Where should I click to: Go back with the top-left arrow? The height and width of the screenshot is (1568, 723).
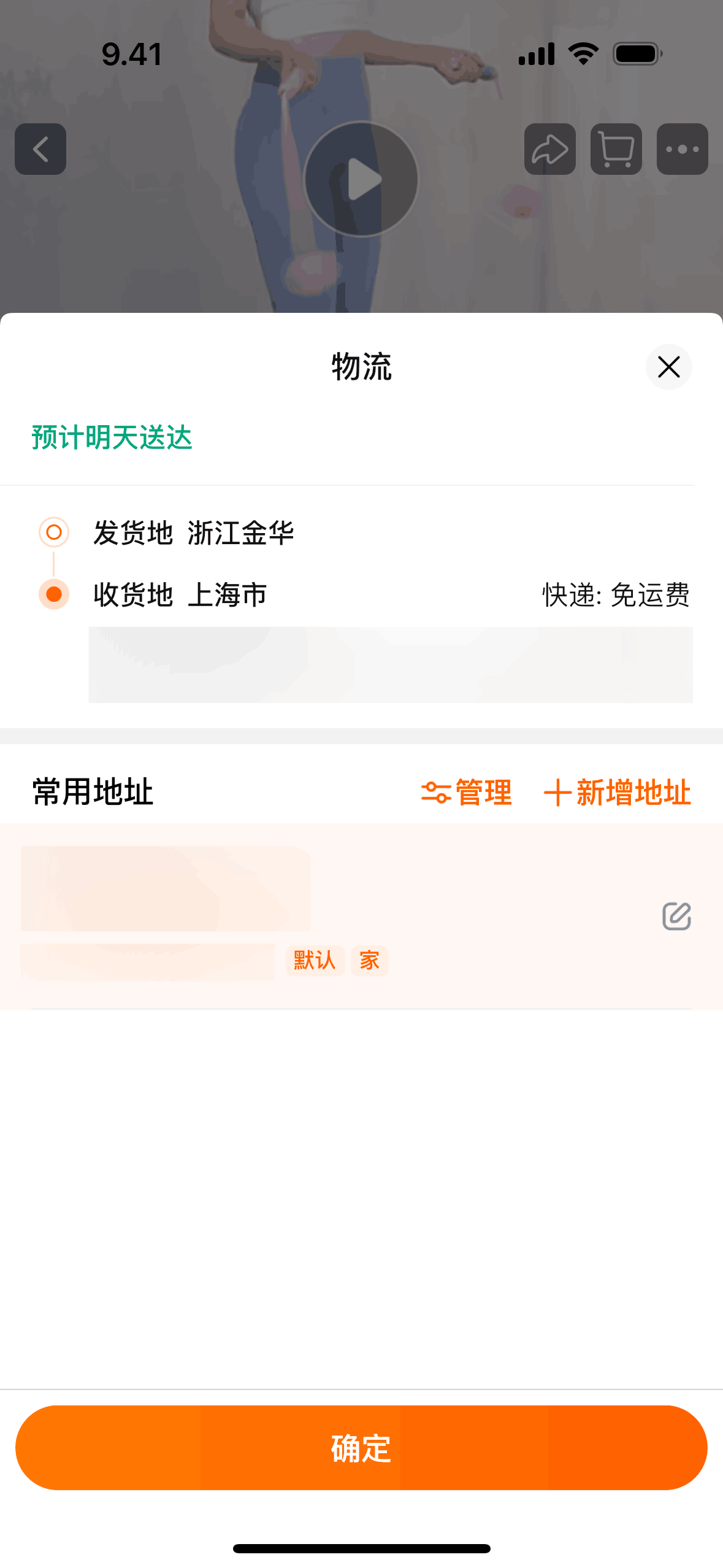(40, 149)
